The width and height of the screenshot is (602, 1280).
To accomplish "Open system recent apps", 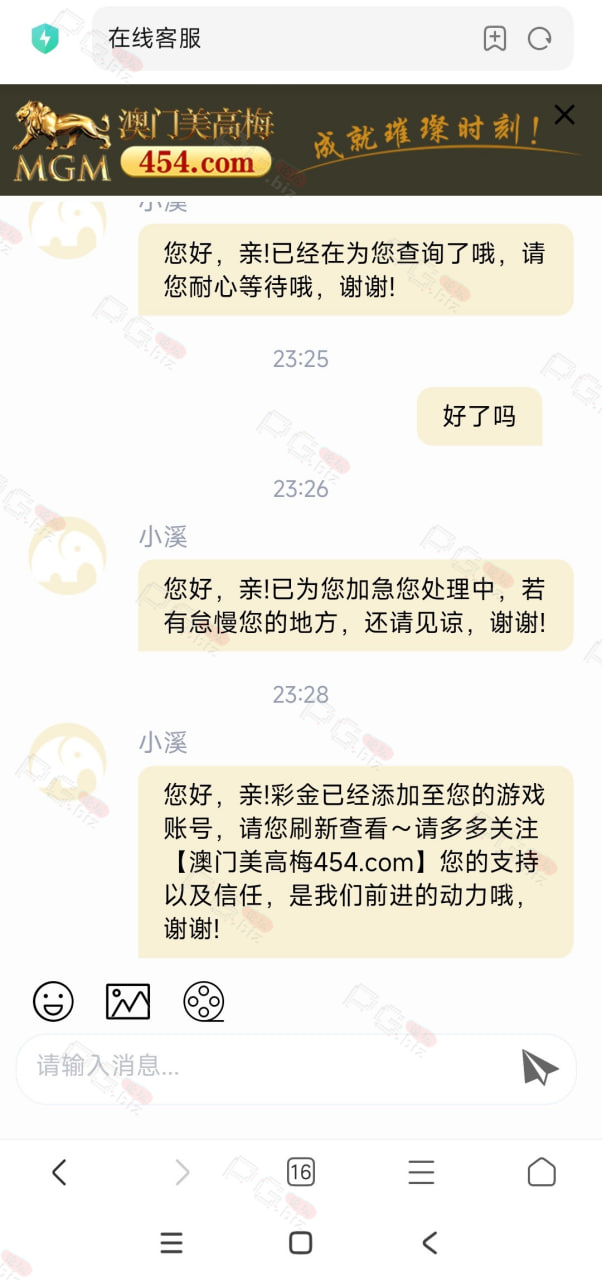I will 172,1243.
